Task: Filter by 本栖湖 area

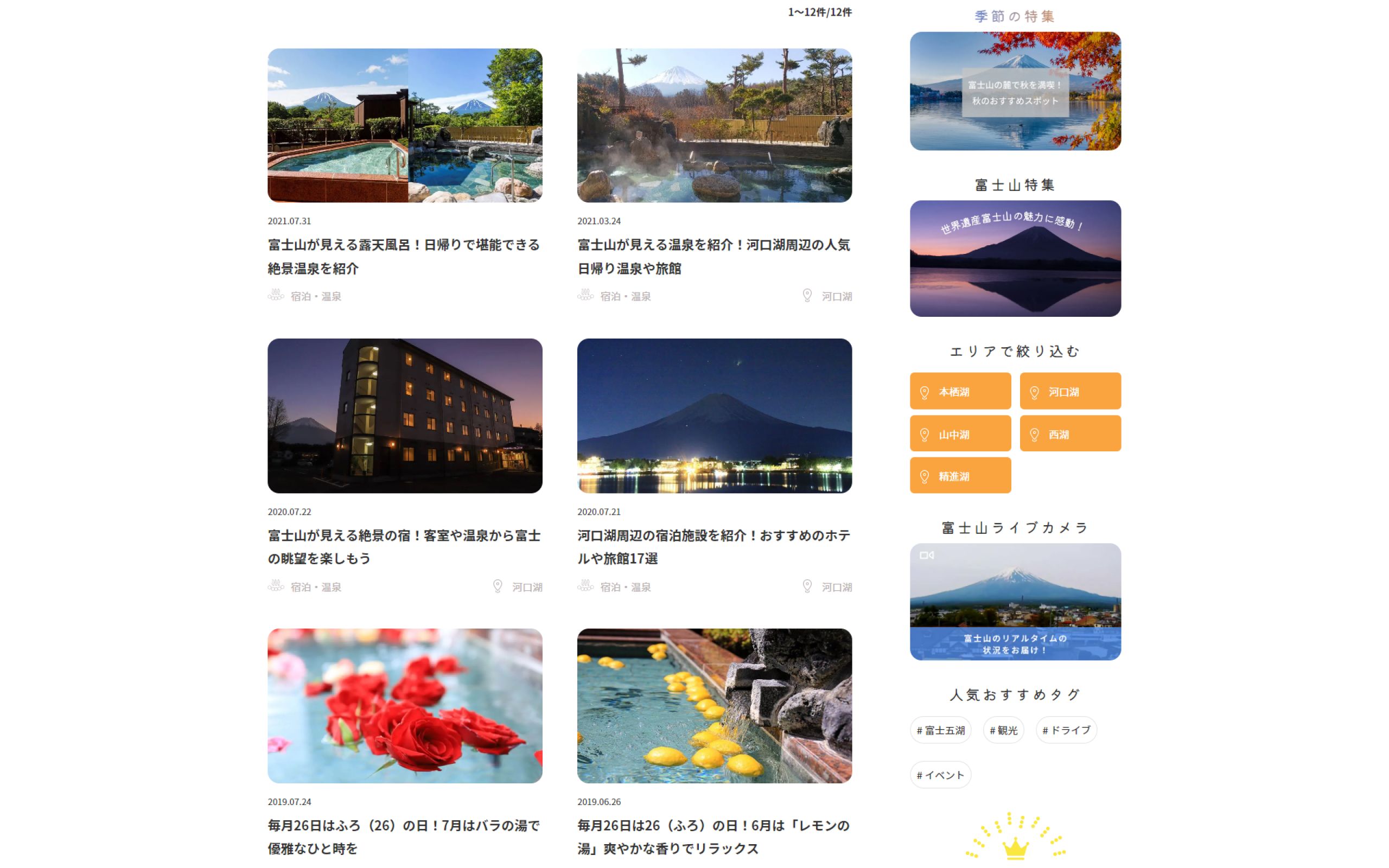Action: point(960,392)
